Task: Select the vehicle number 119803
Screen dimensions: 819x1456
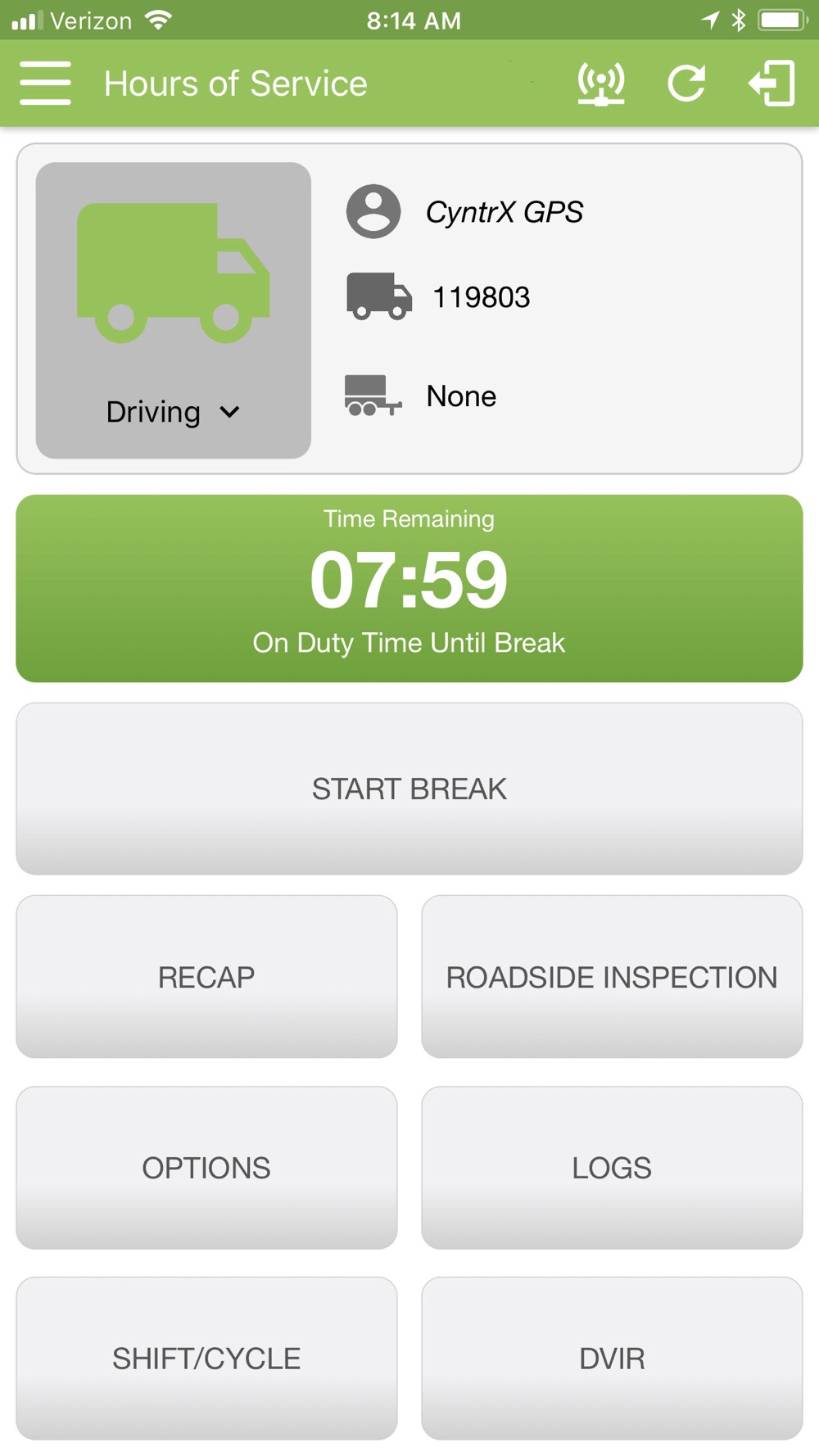Action: pos(481,297)
